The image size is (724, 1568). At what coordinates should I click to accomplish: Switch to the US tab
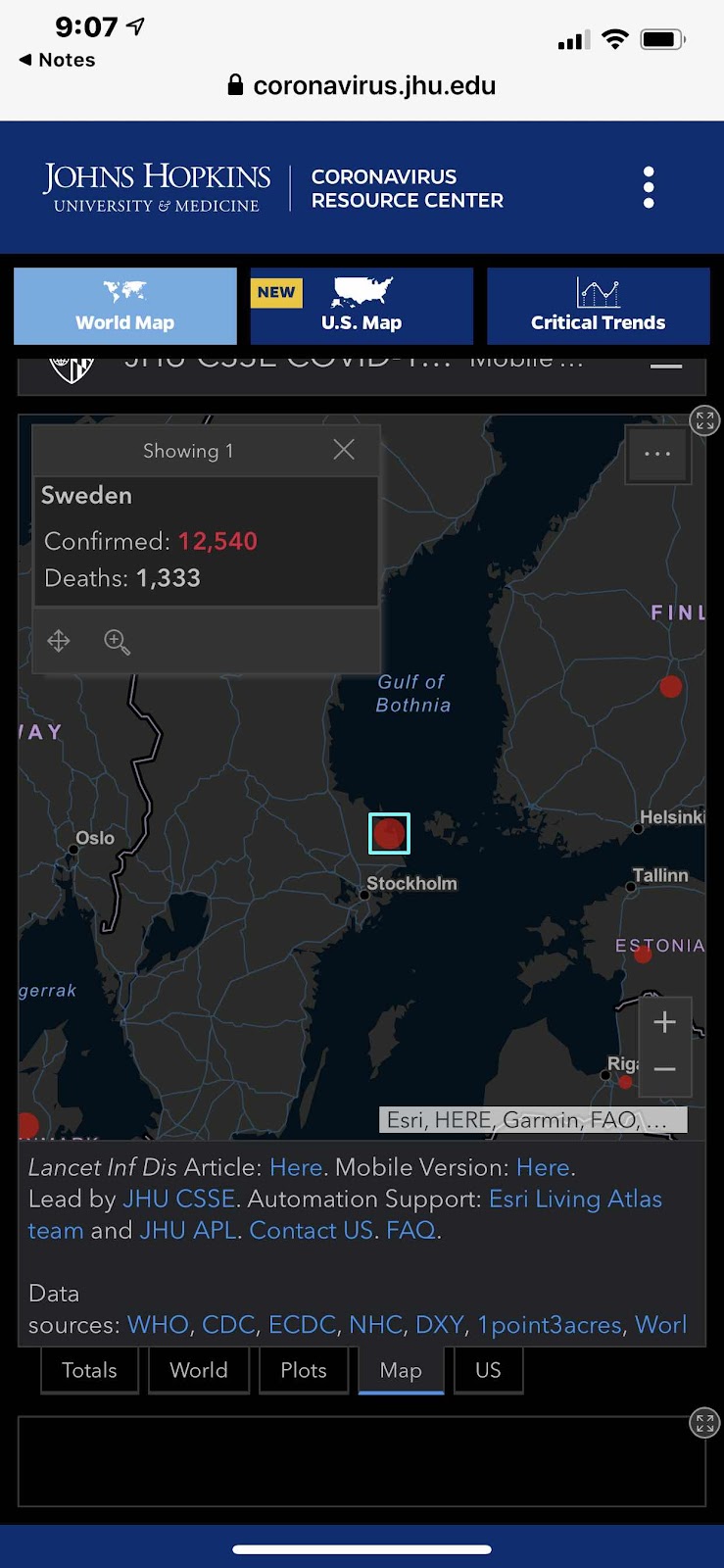point(488,1370)
